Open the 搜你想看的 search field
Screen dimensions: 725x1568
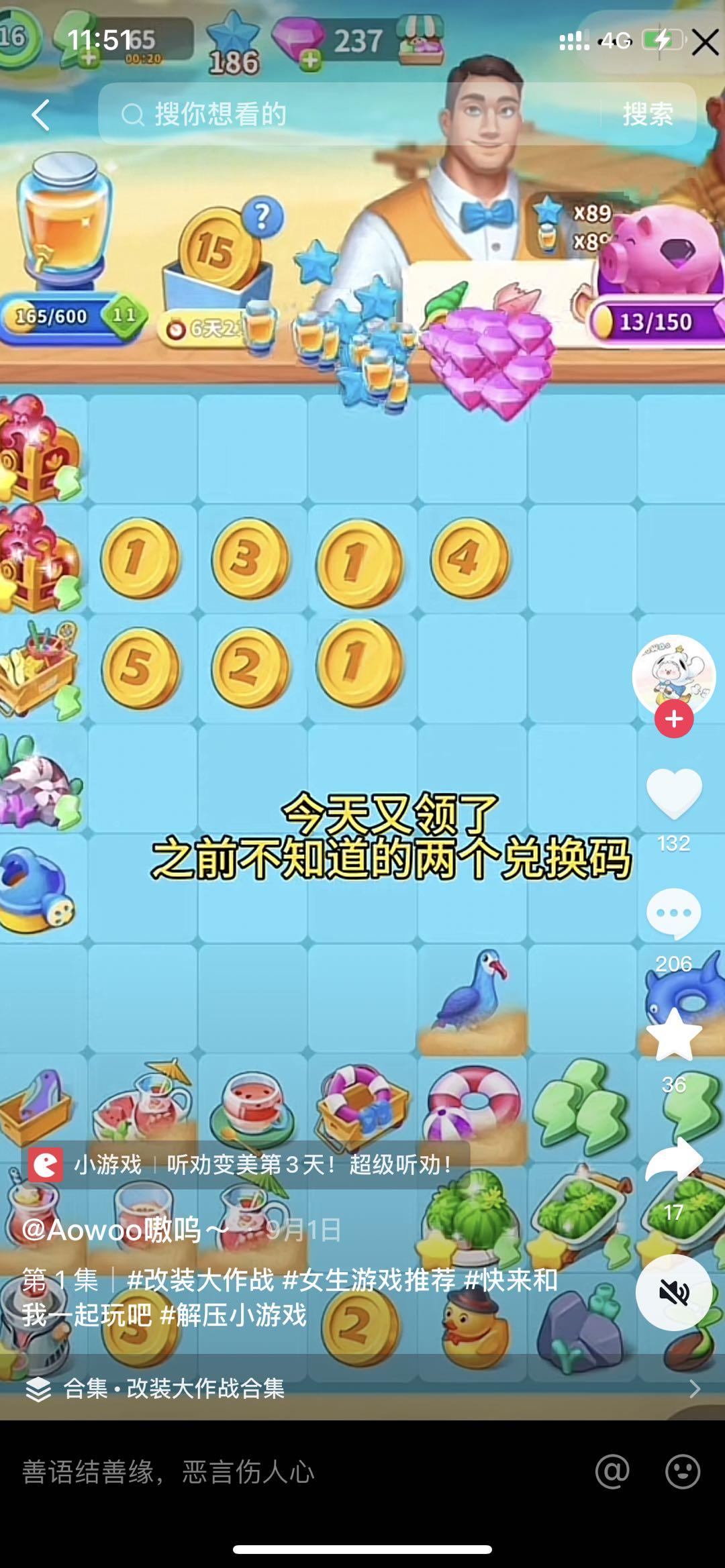point(349,114)
